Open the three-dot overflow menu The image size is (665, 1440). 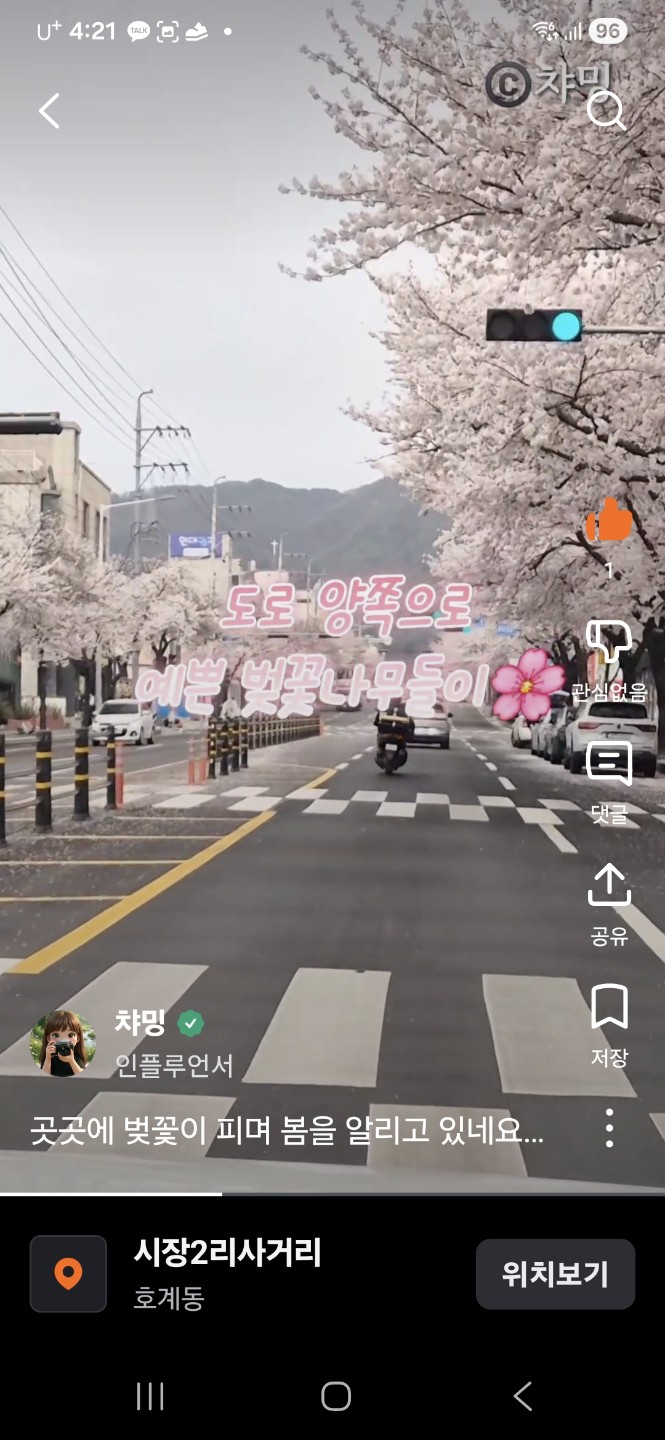[x=609, y=1128]
